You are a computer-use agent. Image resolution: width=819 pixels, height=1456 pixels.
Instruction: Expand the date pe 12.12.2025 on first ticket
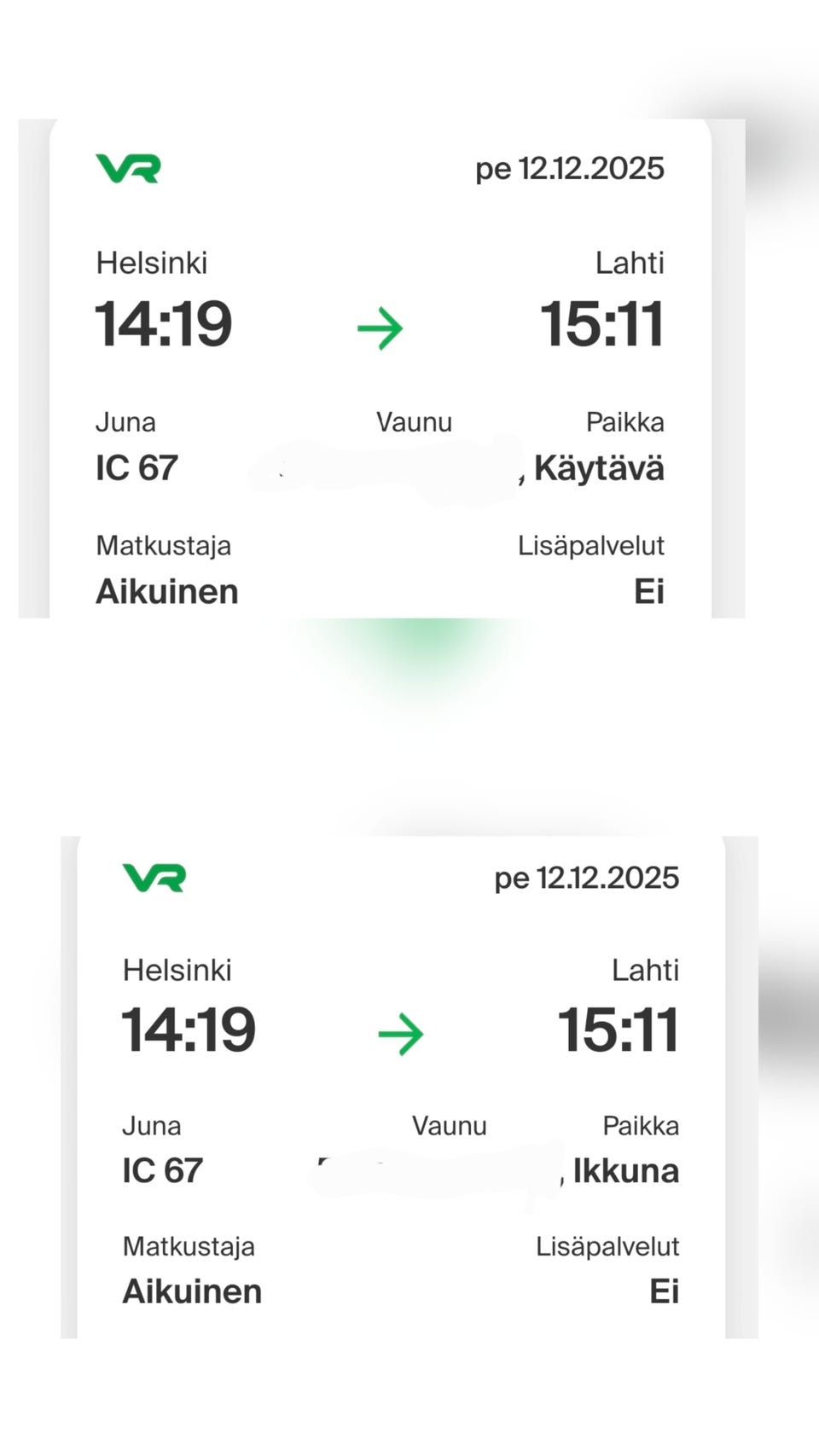click(x=570, y=168)
